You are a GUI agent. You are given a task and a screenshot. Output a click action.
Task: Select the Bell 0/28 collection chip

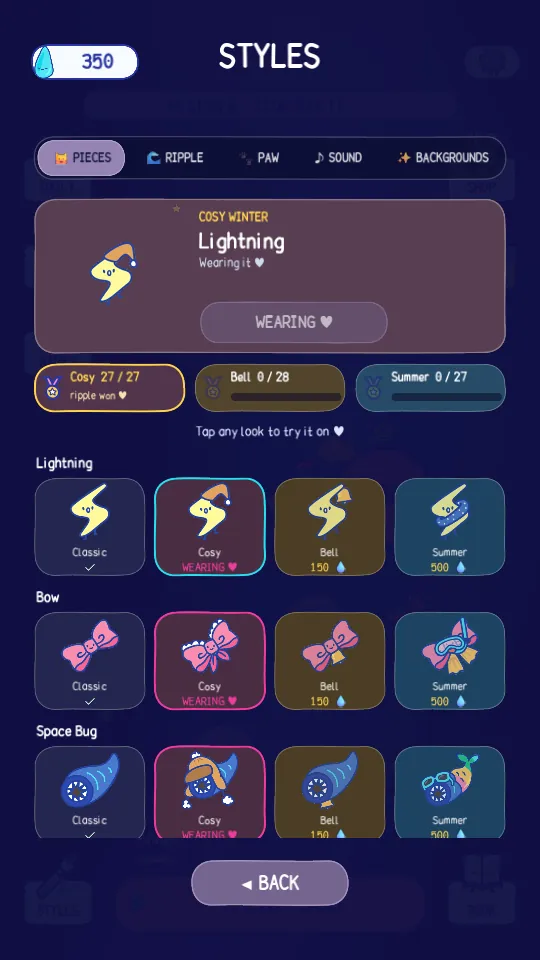click(x=270, y=388)
